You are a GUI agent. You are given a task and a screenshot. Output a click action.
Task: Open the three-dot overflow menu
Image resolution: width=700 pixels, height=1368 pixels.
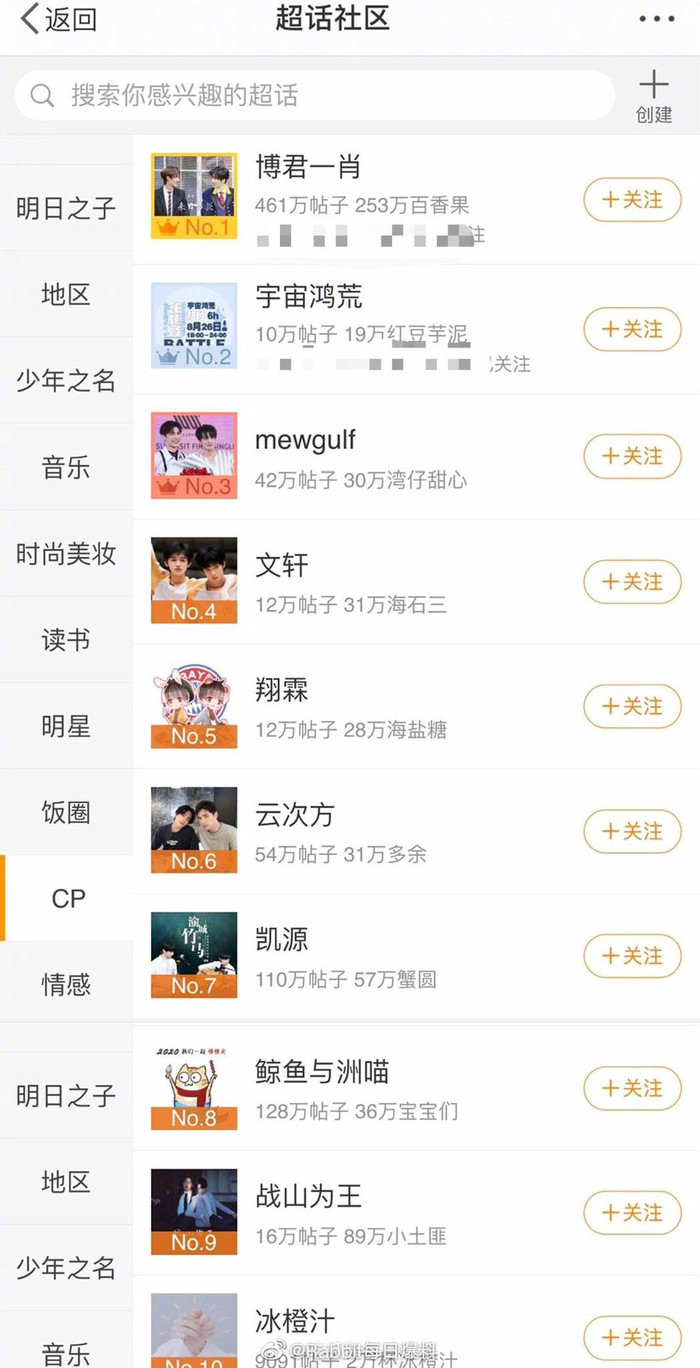(656, 20)
